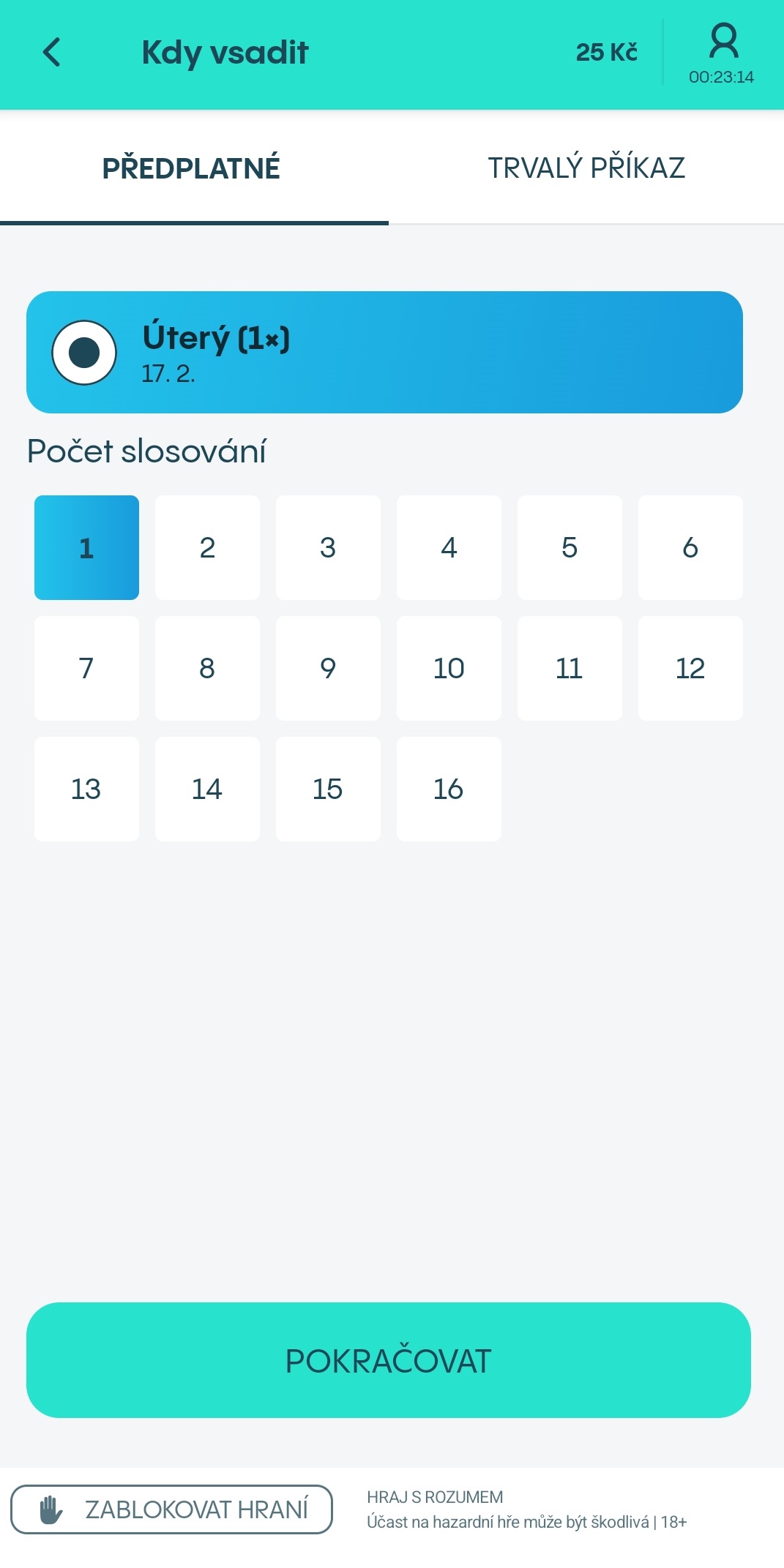
Task: Select 8 draws
Action: coord(207,669)
